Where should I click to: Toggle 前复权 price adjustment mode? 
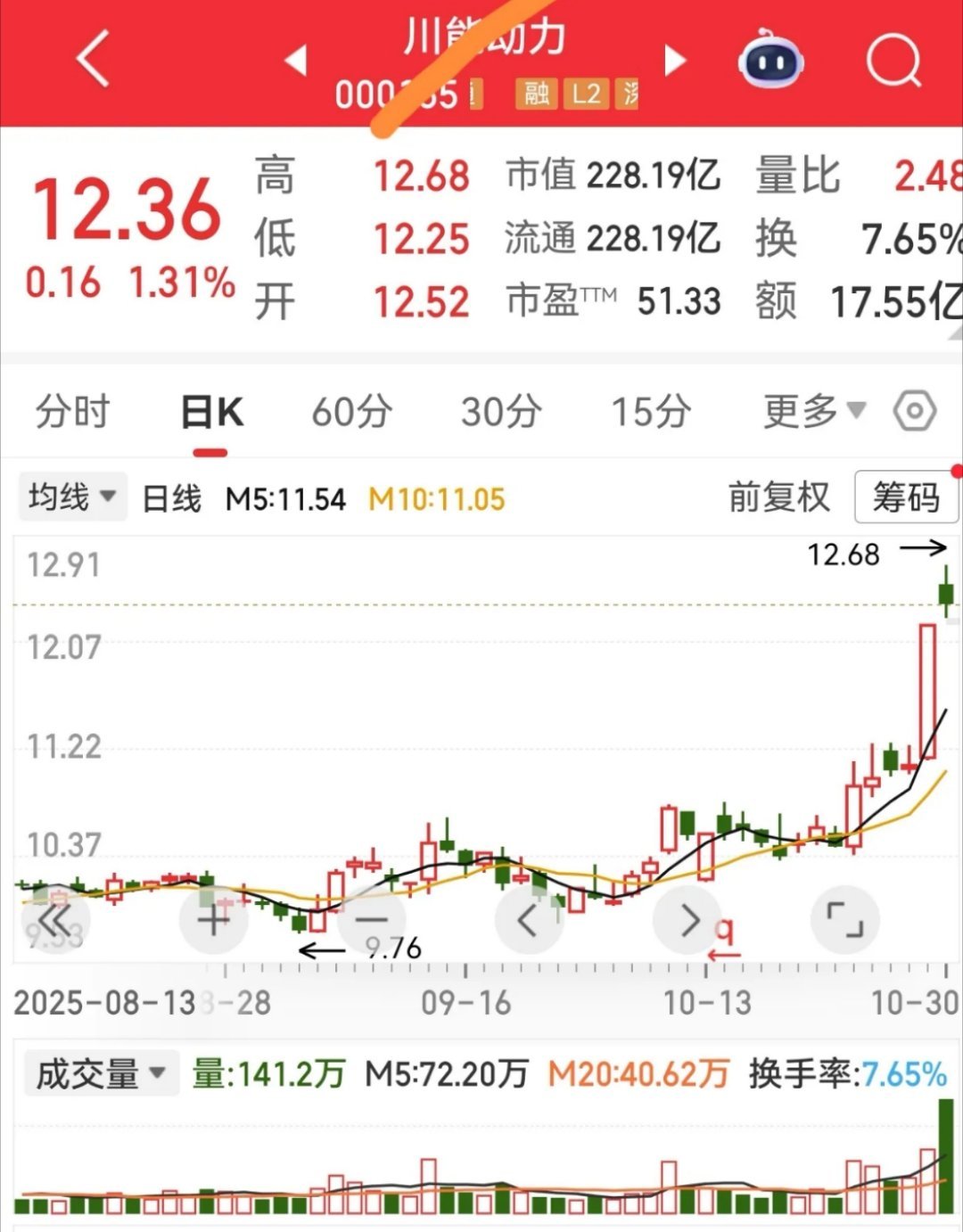coord(778,497)
